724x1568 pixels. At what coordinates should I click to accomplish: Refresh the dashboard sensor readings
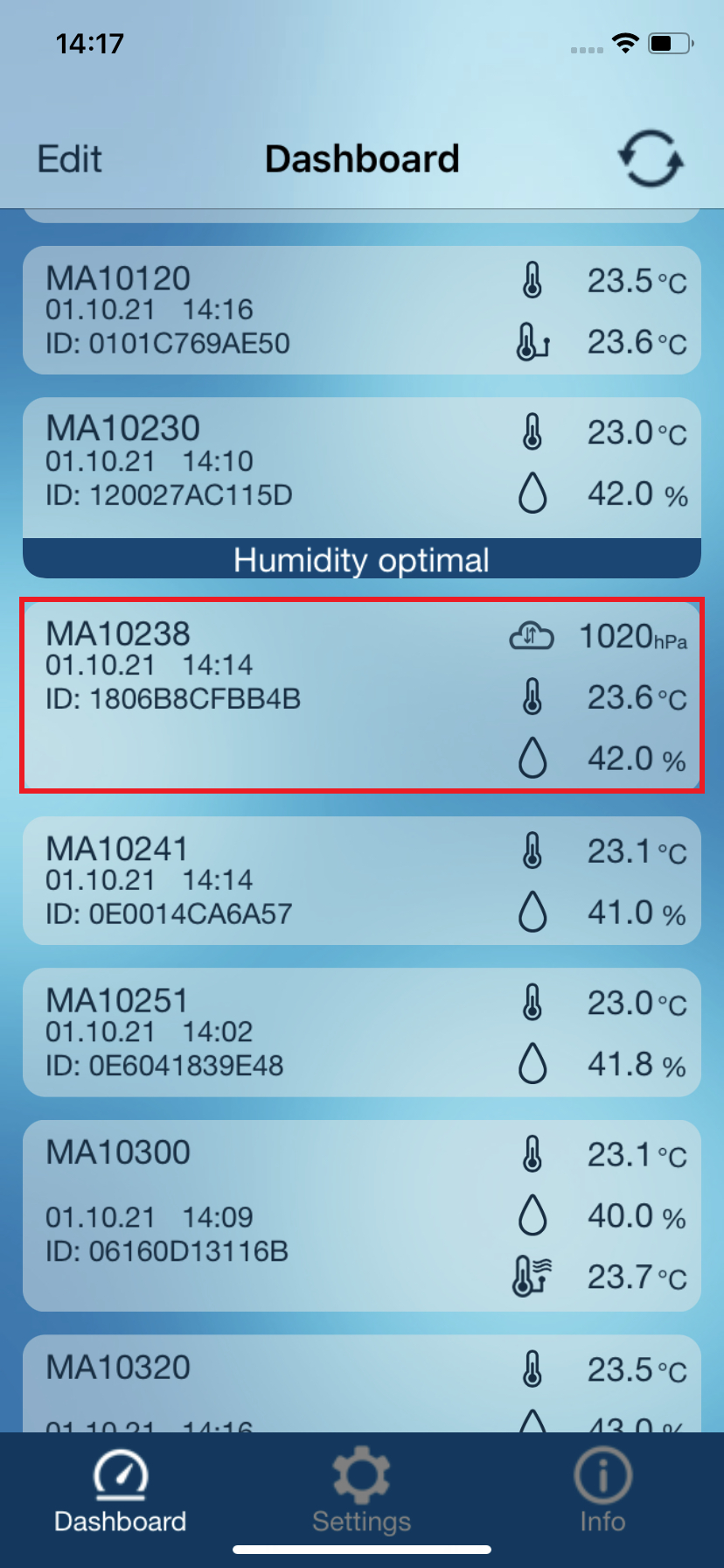(651, 159)
